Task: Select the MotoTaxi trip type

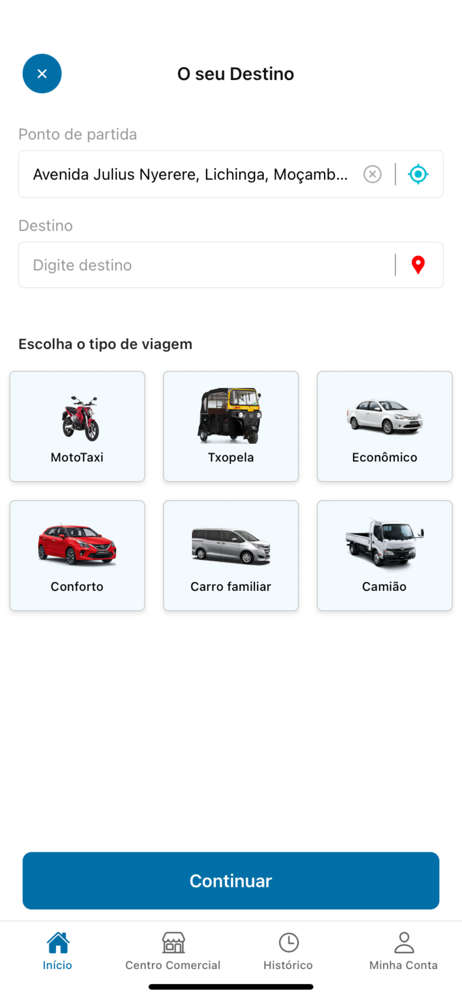Action: click(x=77, y=427)
